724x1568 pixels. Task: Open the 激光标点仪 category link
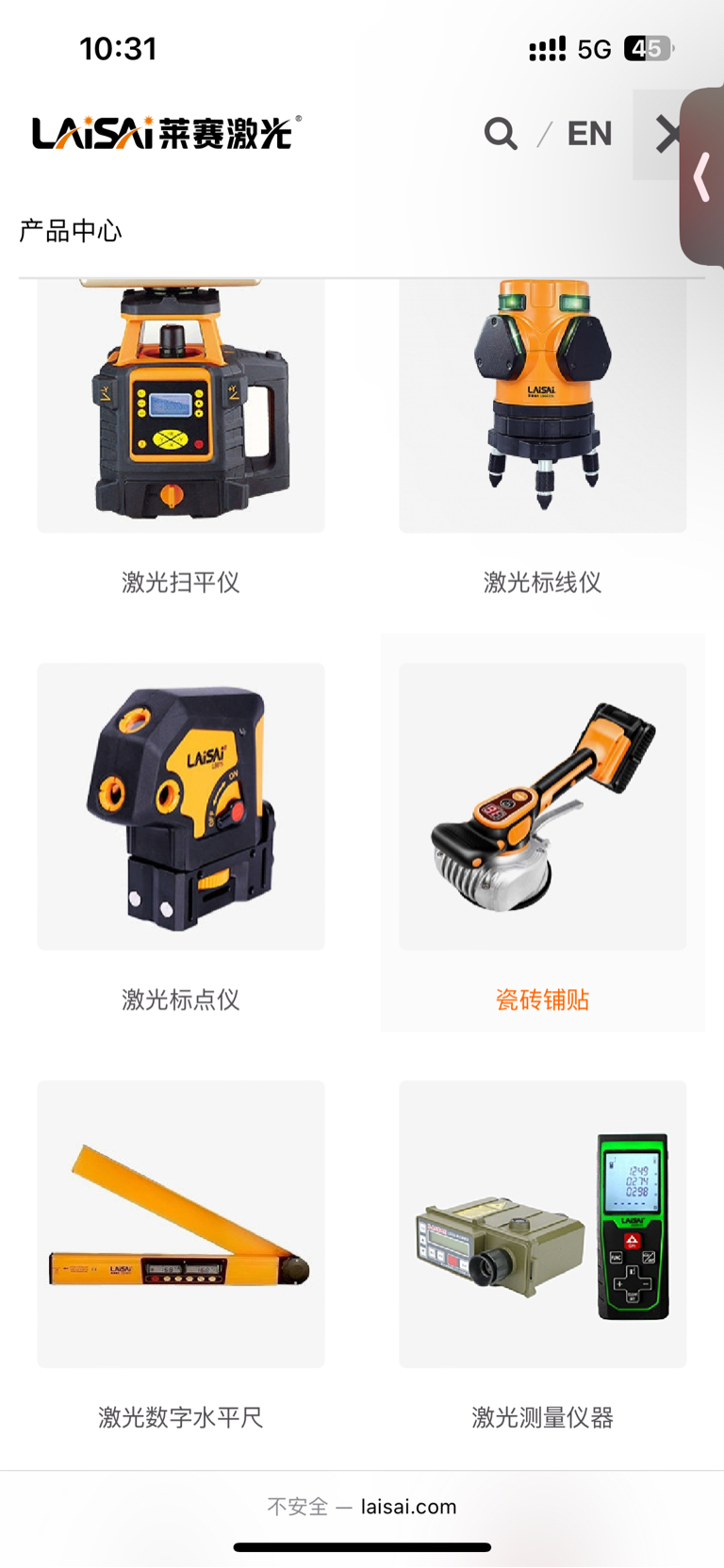click(180, 1000)
